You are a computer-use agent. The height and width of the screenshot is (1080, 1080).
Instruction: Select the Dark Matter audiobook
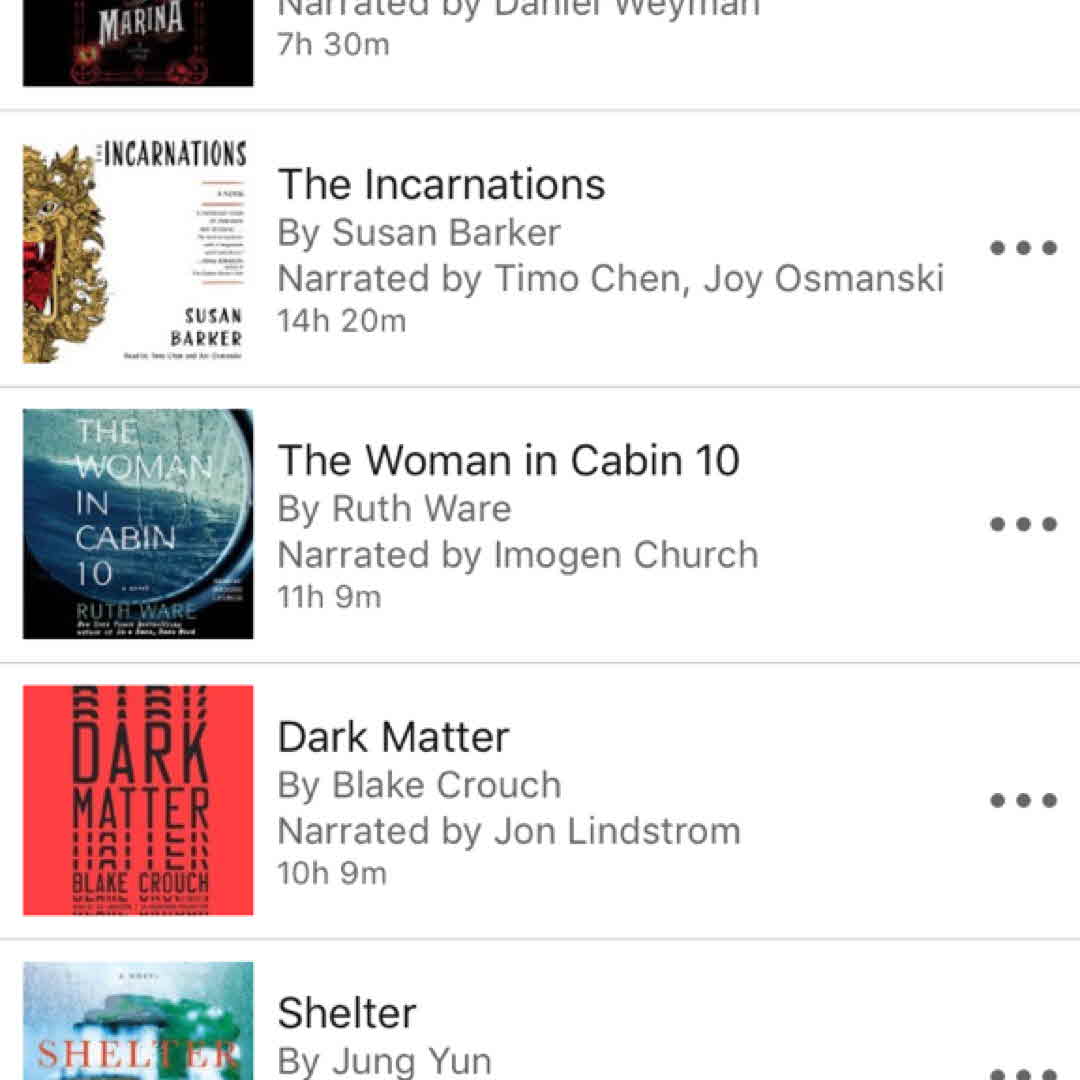[393, 738]
